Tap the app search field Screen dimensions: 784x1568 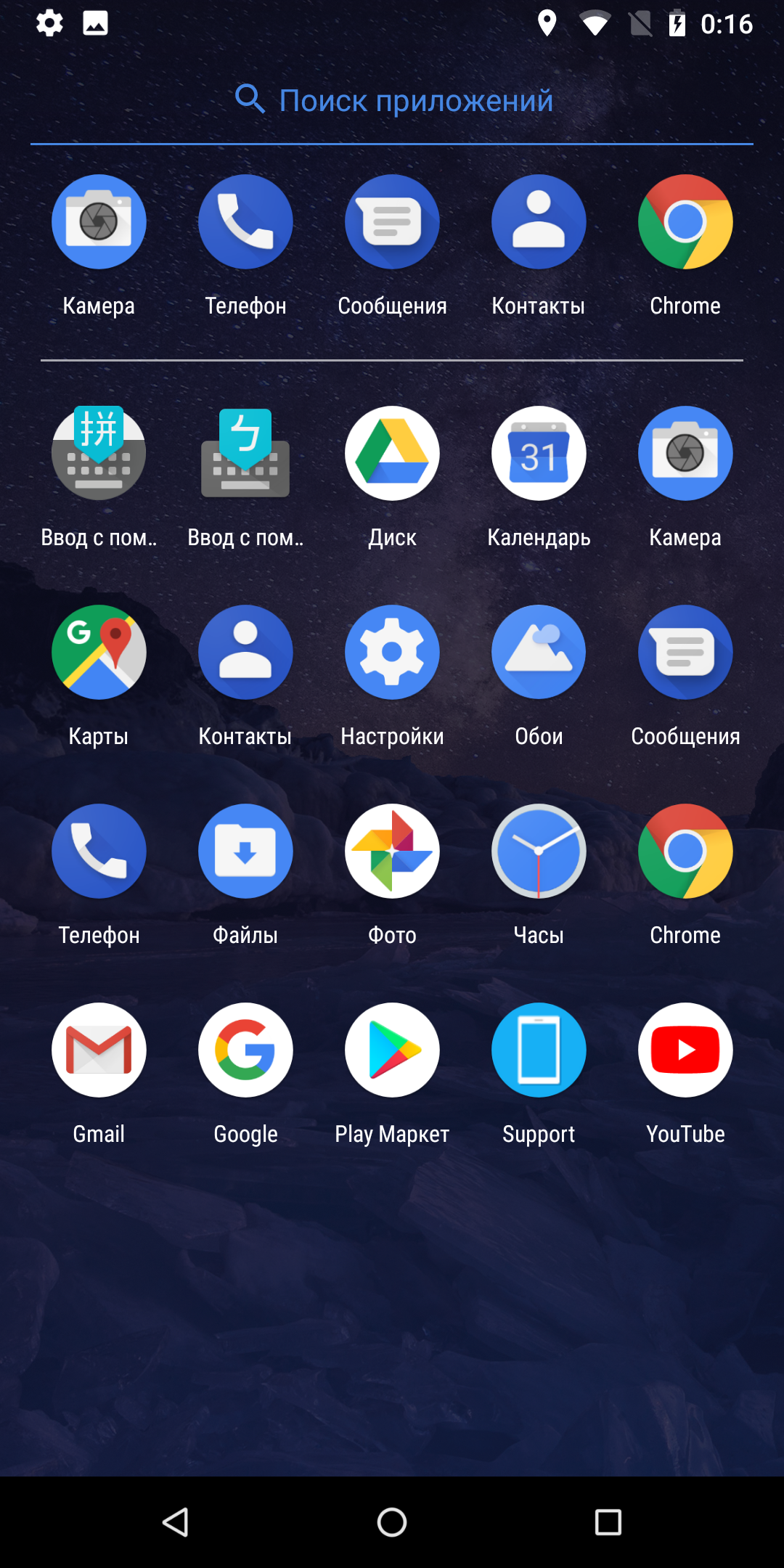tap(392, 100)
